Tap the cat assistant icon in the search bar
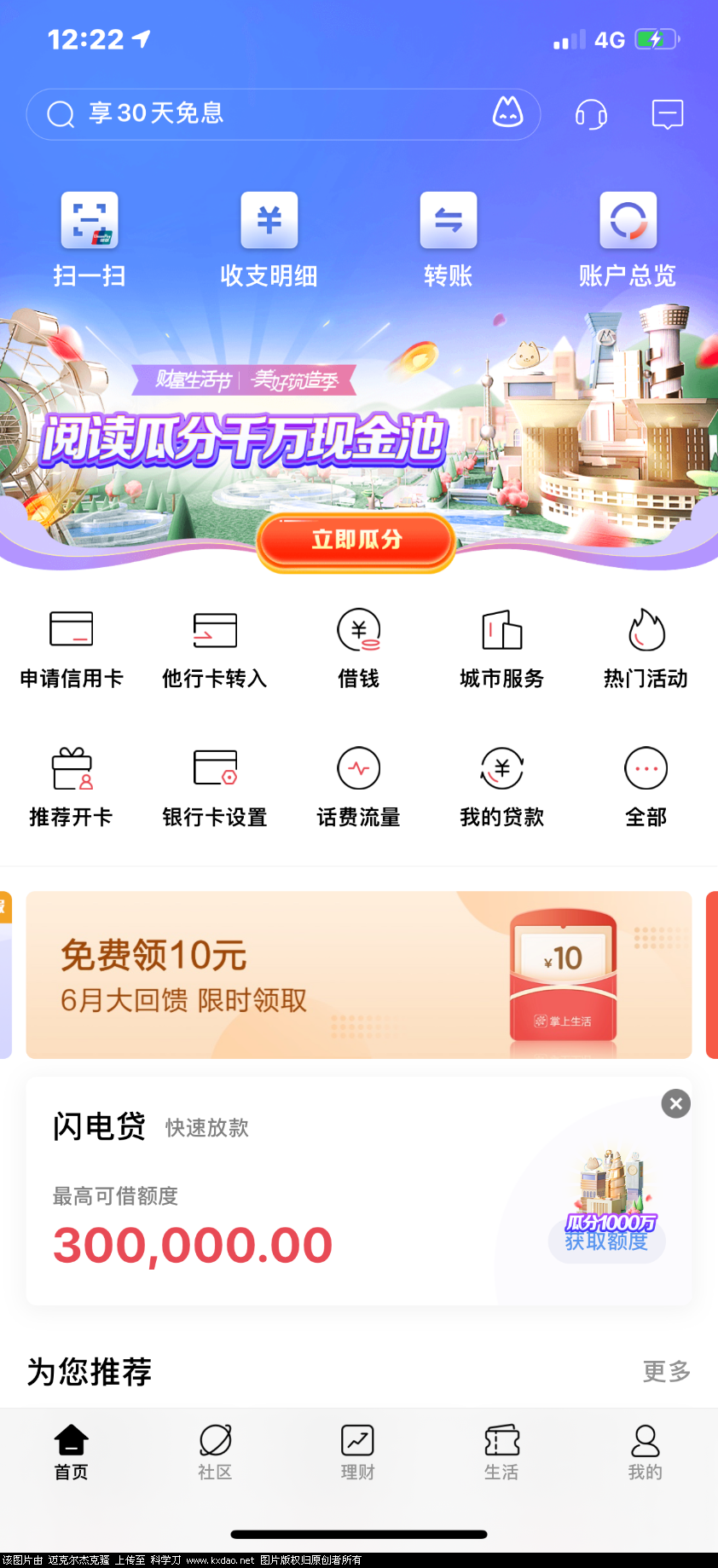The image size is (718, 1568). pos(507,113)
